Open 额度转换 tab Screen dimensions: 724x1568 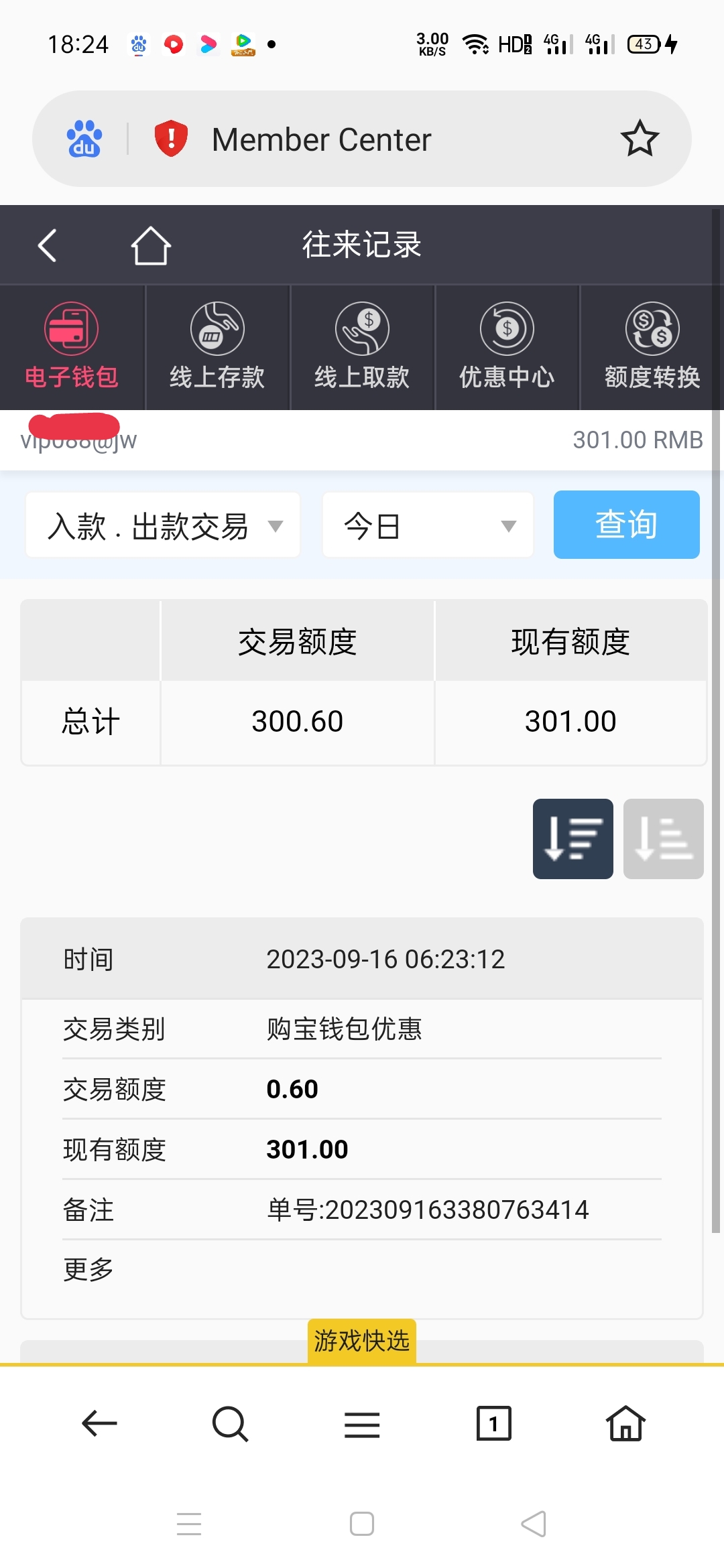(652, 347)
